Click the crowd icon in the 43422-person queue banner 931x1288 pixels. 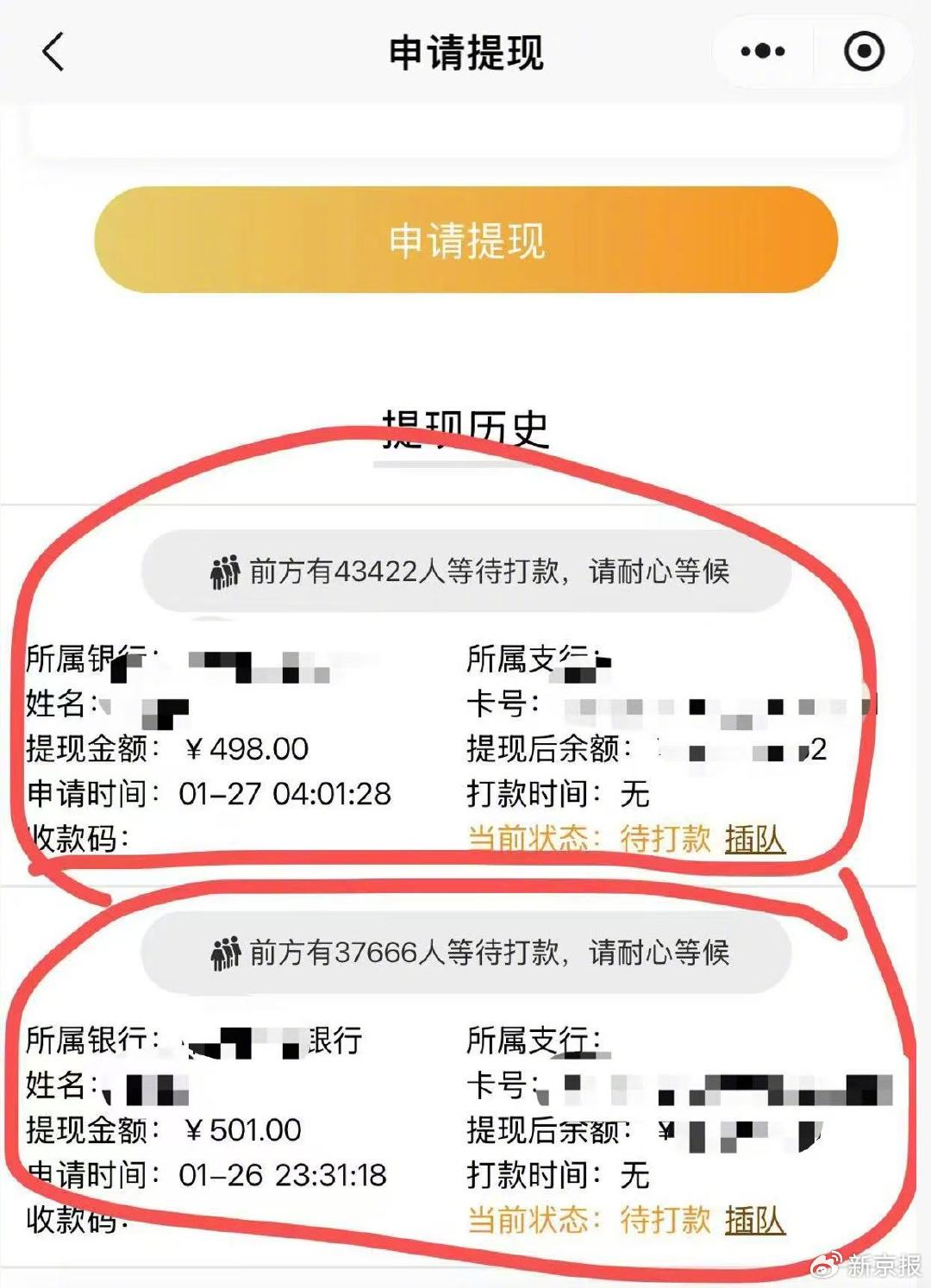[226, 569]
